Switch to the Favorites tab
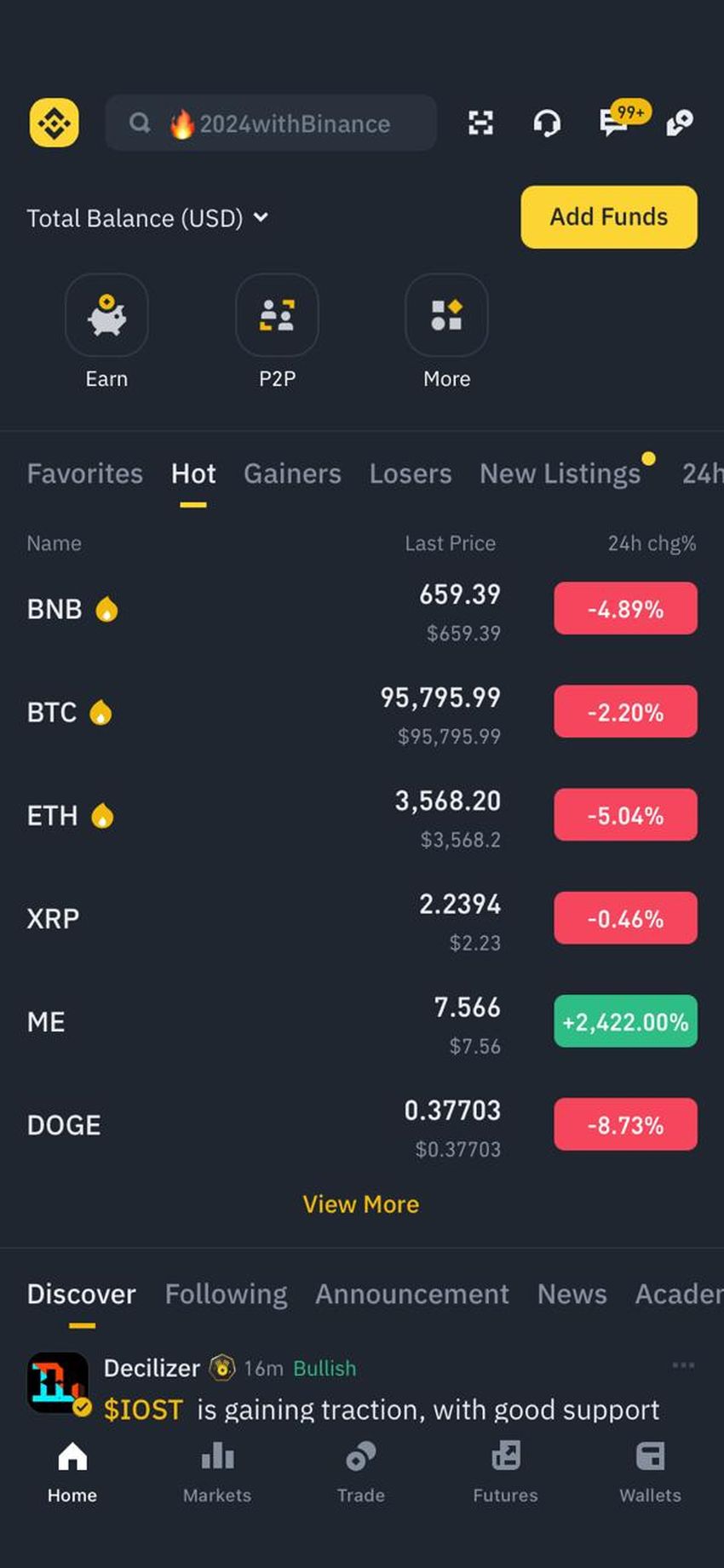The height and width of the screenshot is (1568, 724). 84,474
